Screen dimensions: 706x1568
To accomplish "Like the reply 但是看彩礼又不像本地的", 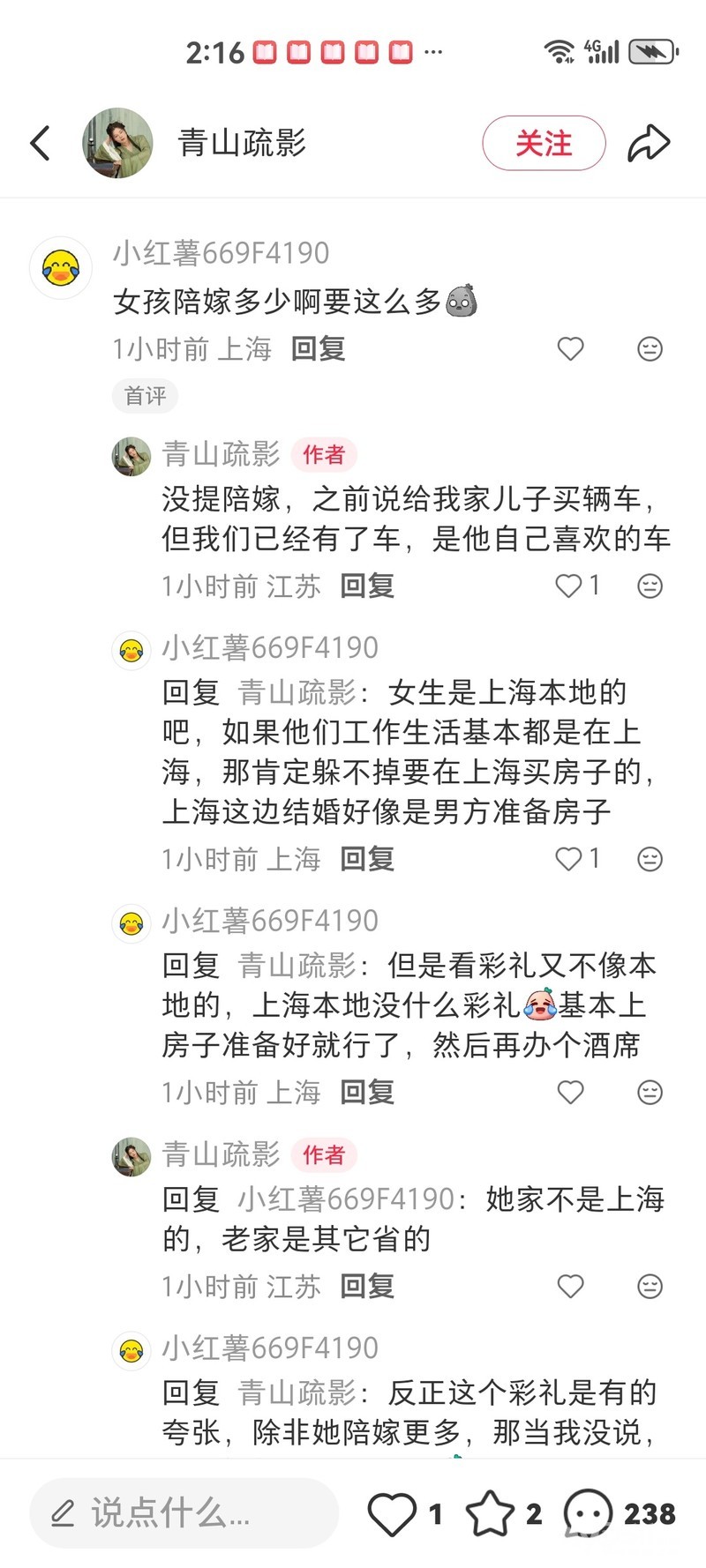I will (x=571, y=1093).
